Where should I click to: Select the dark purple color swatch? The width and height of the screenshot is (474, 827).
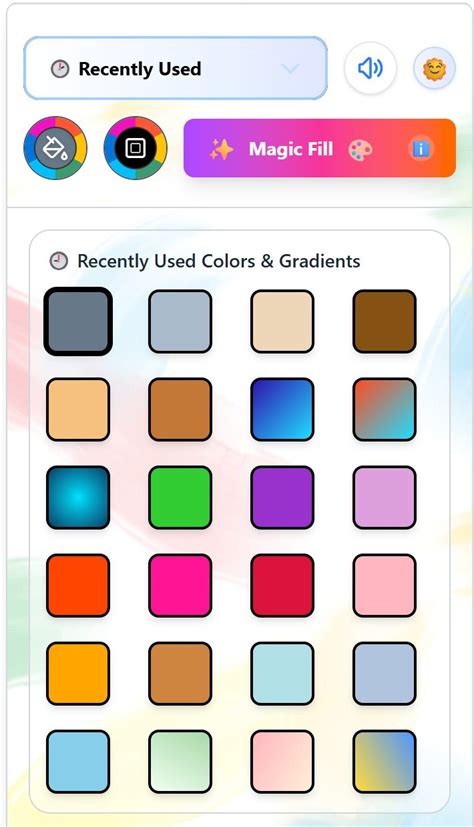coord(282,497)
